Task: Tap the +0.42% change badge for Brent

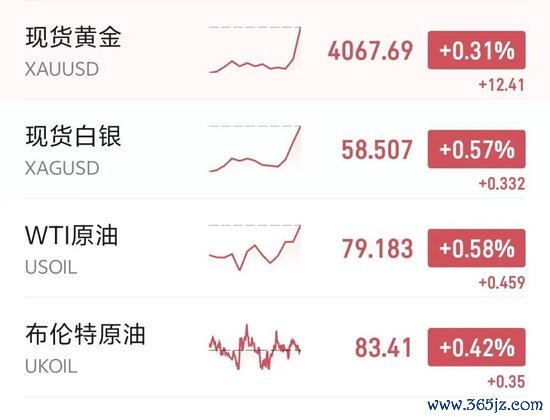Action: pyautogui.click(x=476, y=347)
